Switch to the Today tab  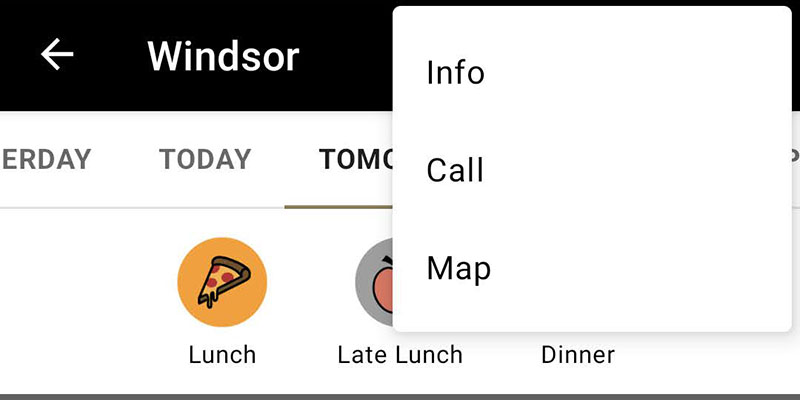tap(205, 159)
